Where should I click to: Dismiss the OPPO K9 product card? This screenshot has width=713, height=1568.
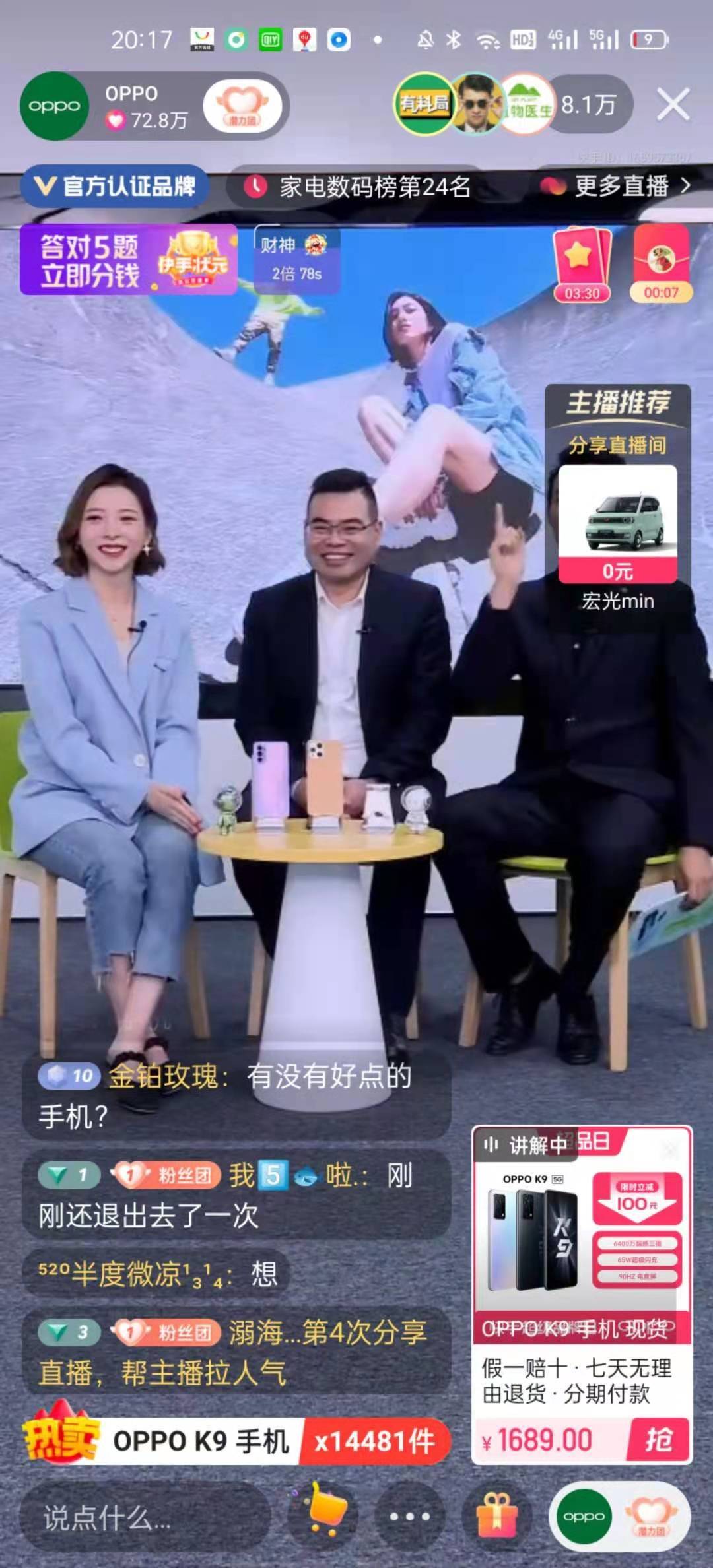[x=671, y=1150]
